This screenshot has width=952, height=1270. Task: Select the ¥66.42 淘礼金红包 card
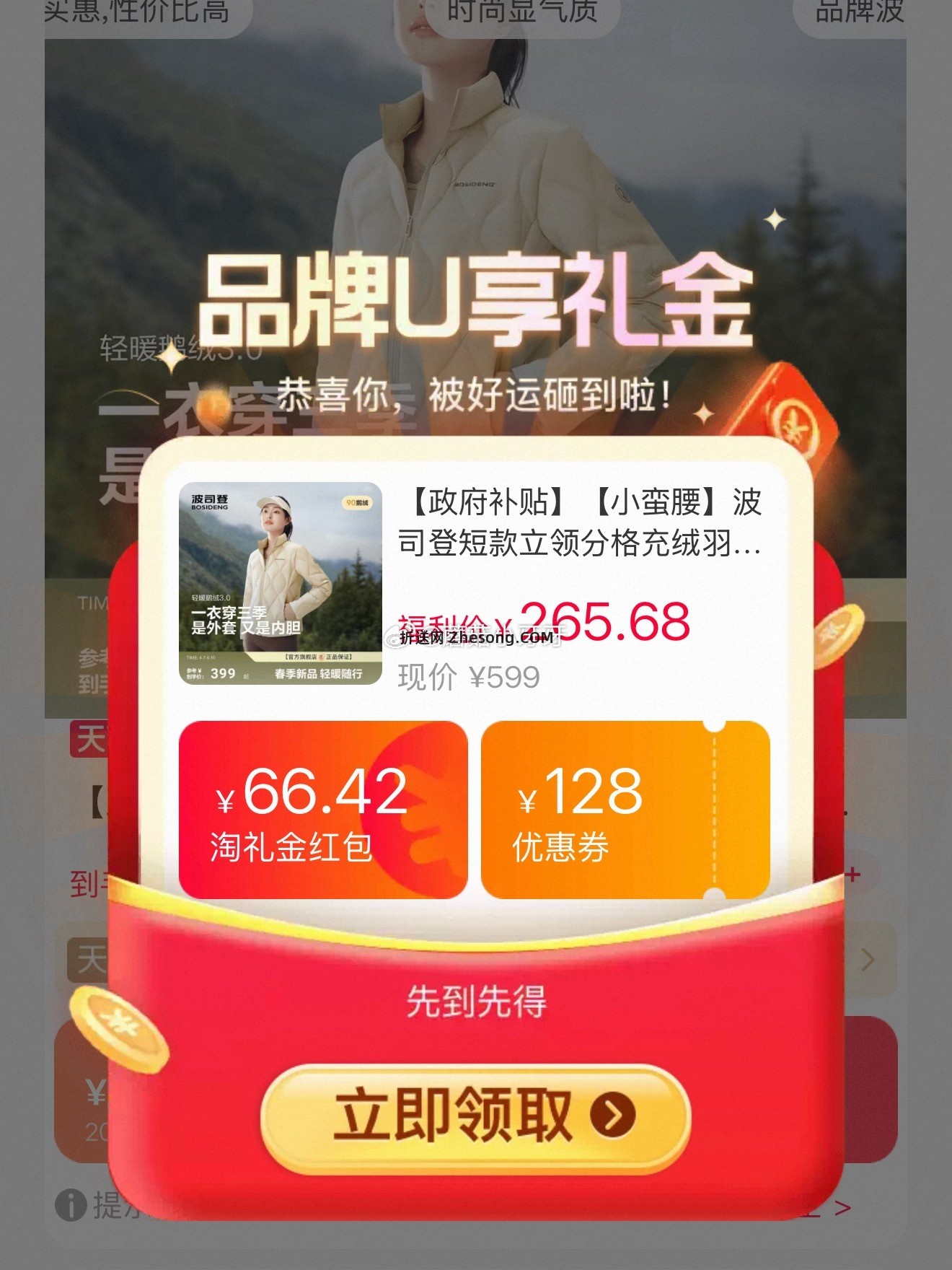point(322,810)
